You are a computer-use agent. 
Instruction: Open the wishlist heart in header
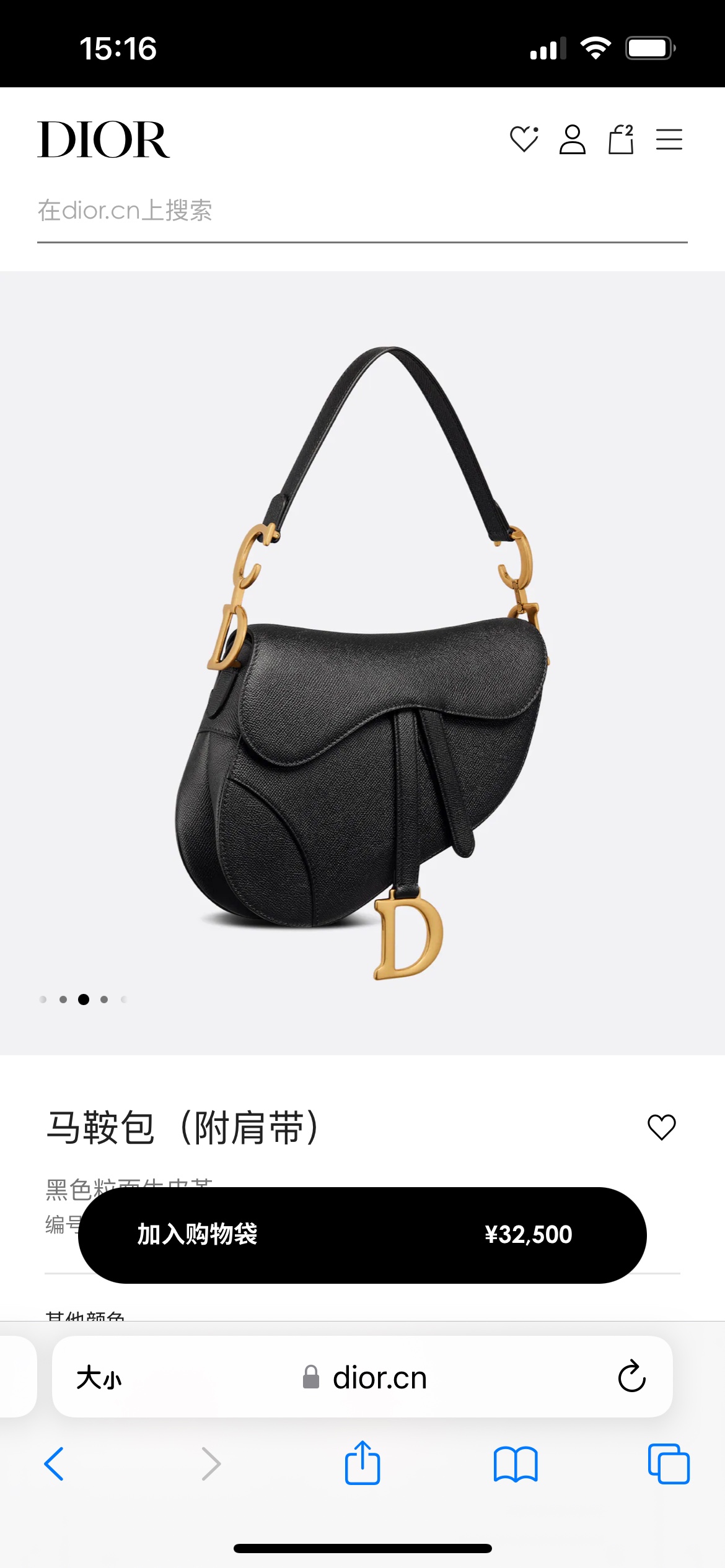pos(524,139)
